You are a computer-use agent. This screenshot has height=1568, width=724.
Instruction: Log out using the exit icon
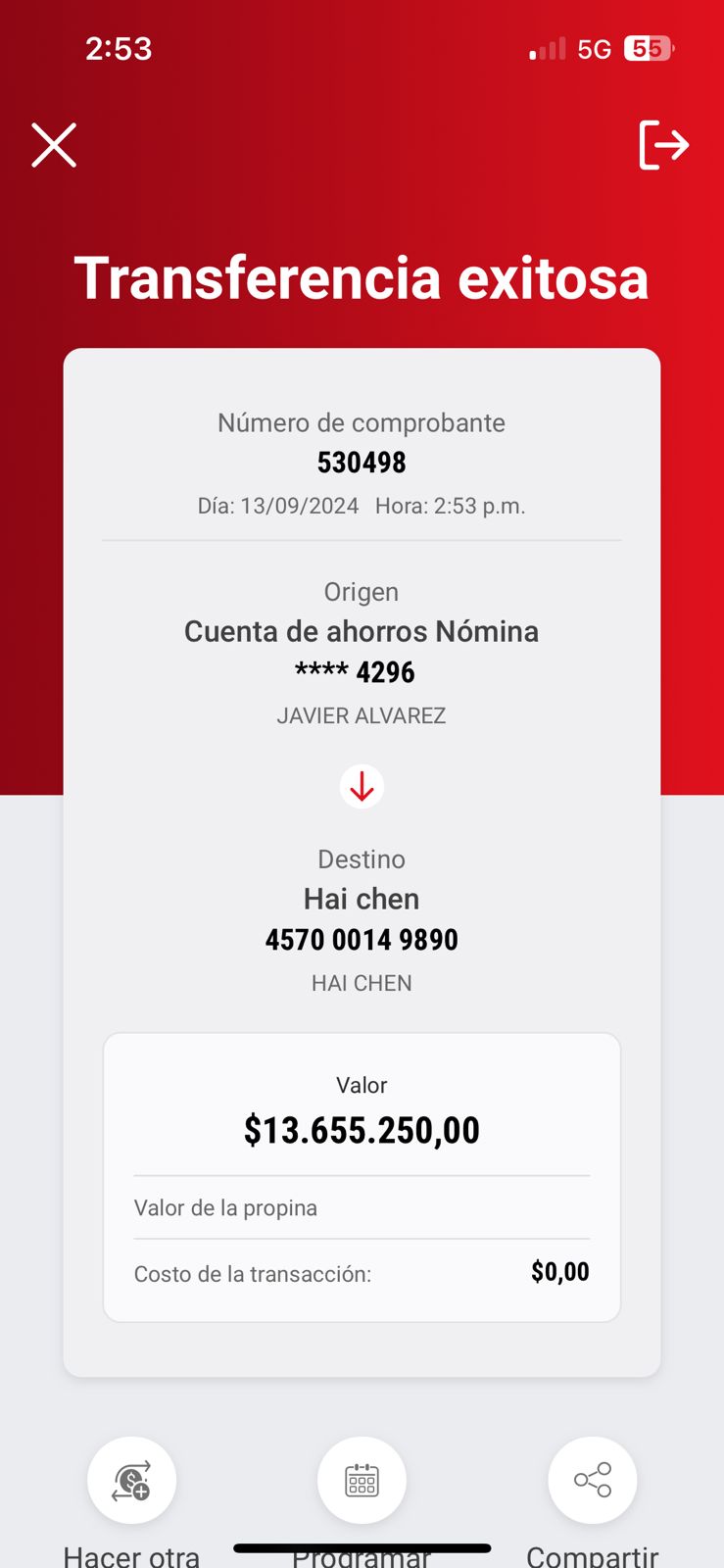point(664,145)
